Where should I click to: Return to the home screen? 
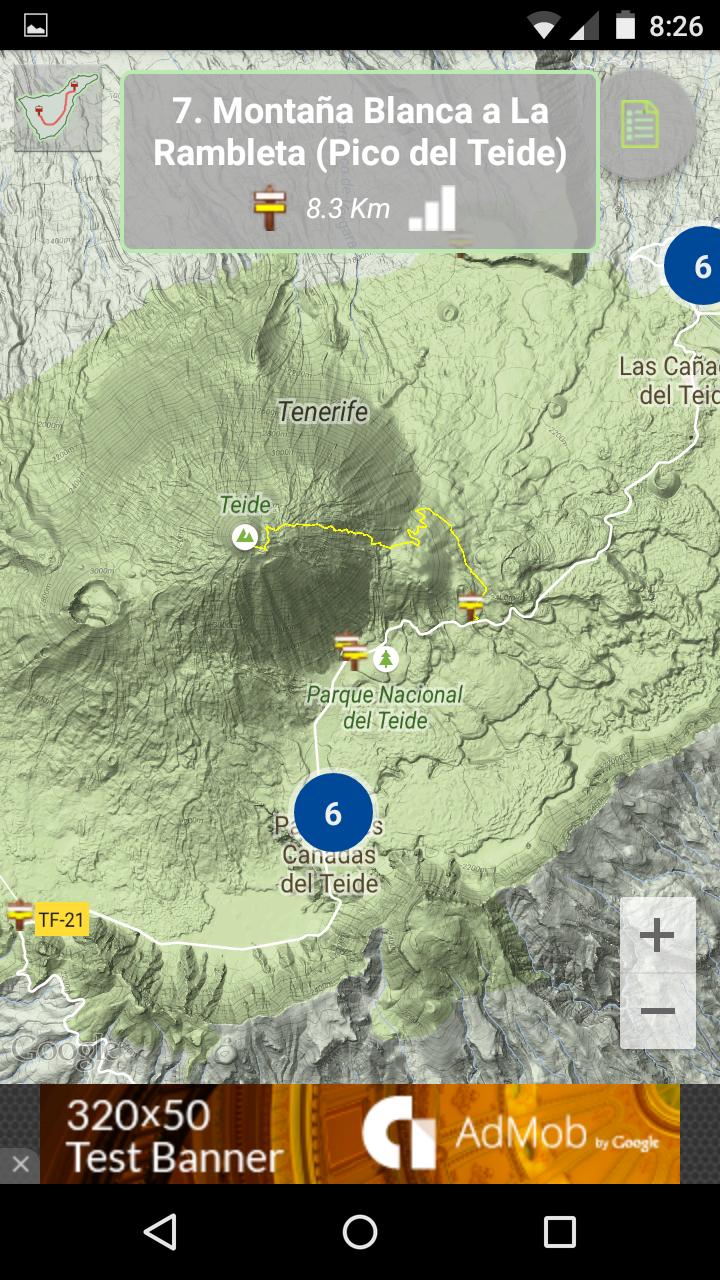(360, 1232)
